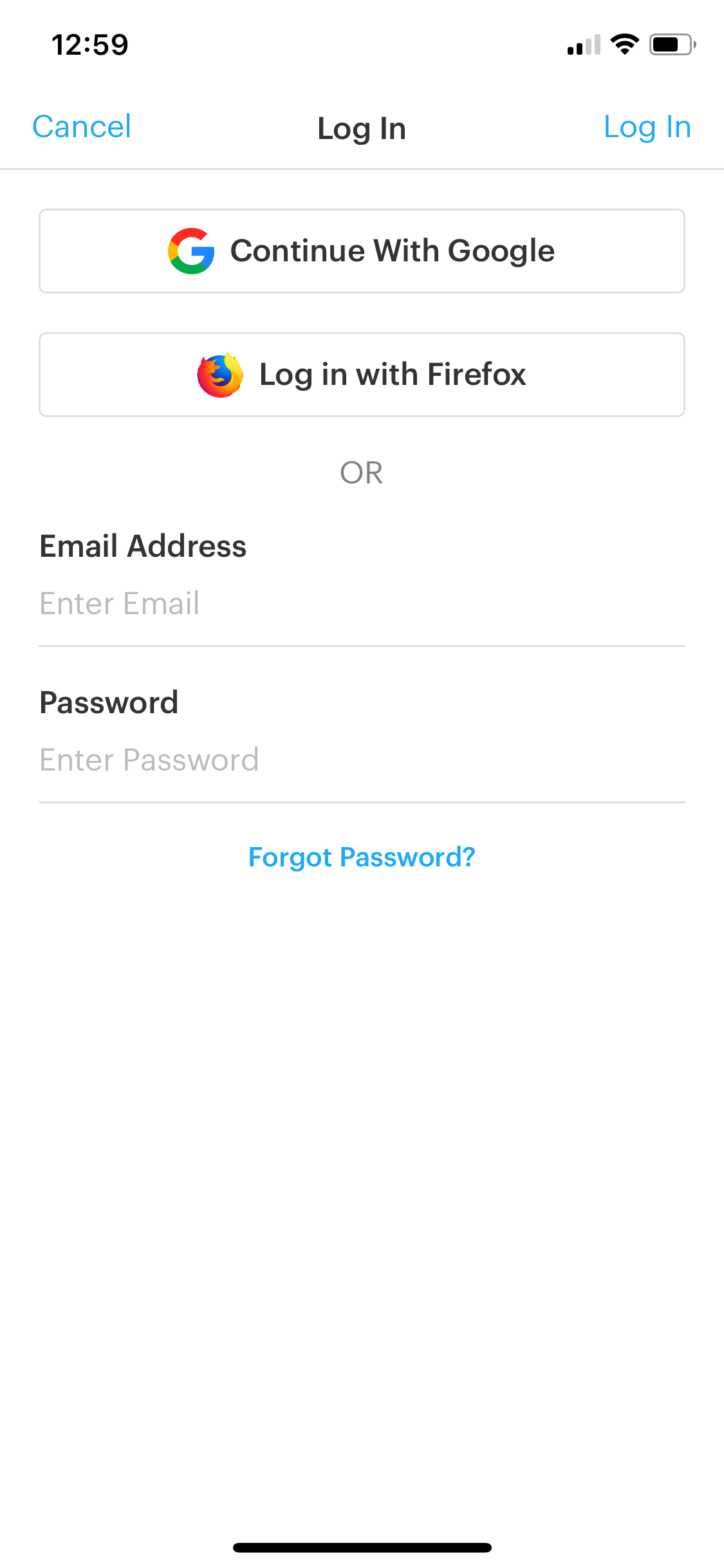Tap Cancel to leave login

click(82, 127)
